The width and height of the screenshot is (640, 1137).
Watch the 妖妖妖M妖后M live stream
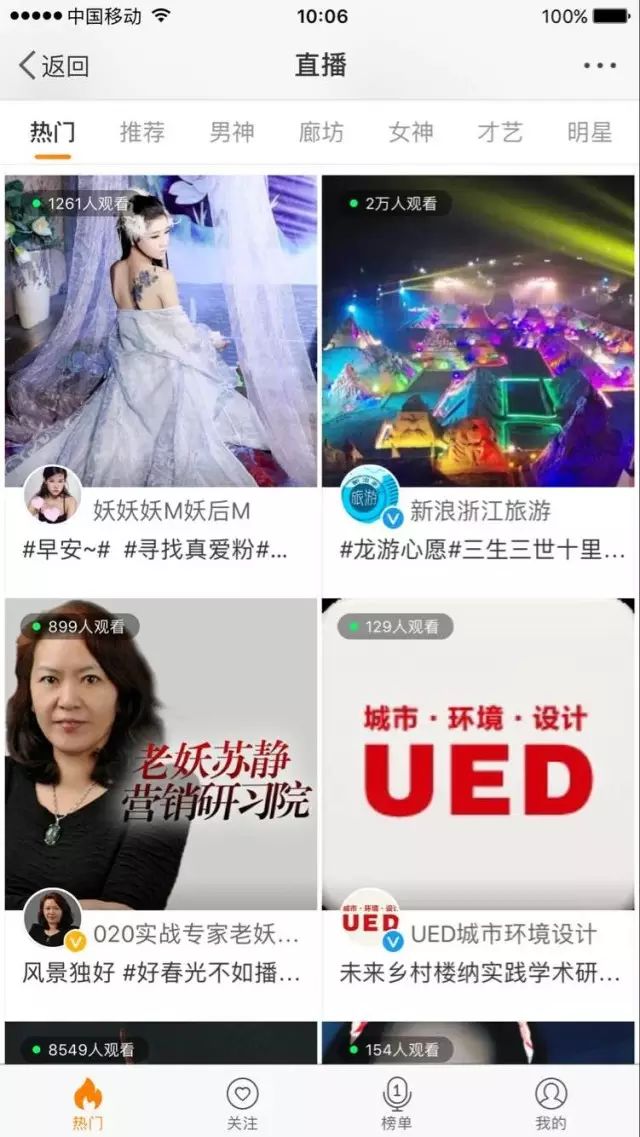(x=161, y=331)
